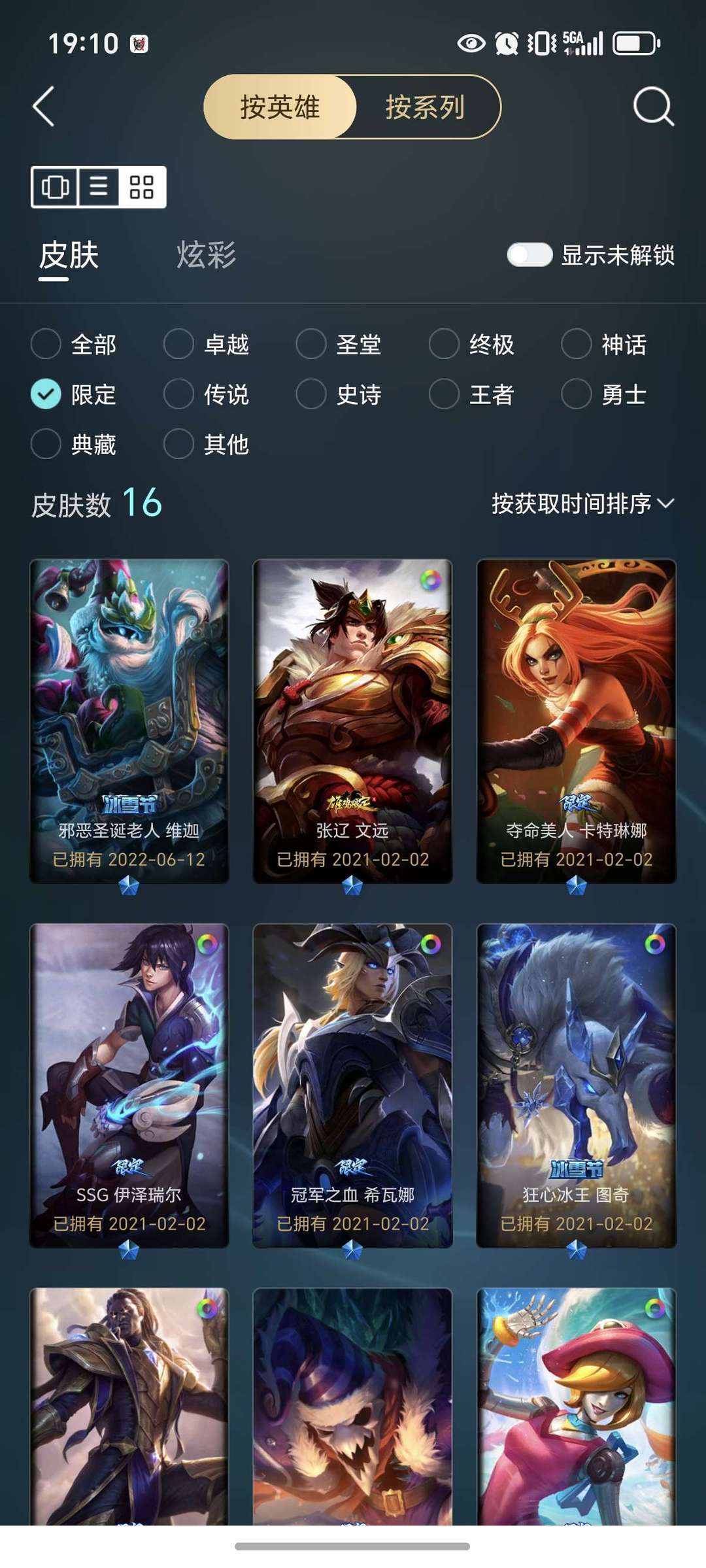
Task: Select the 全部 filter option
Action: (x=74, y=344)
